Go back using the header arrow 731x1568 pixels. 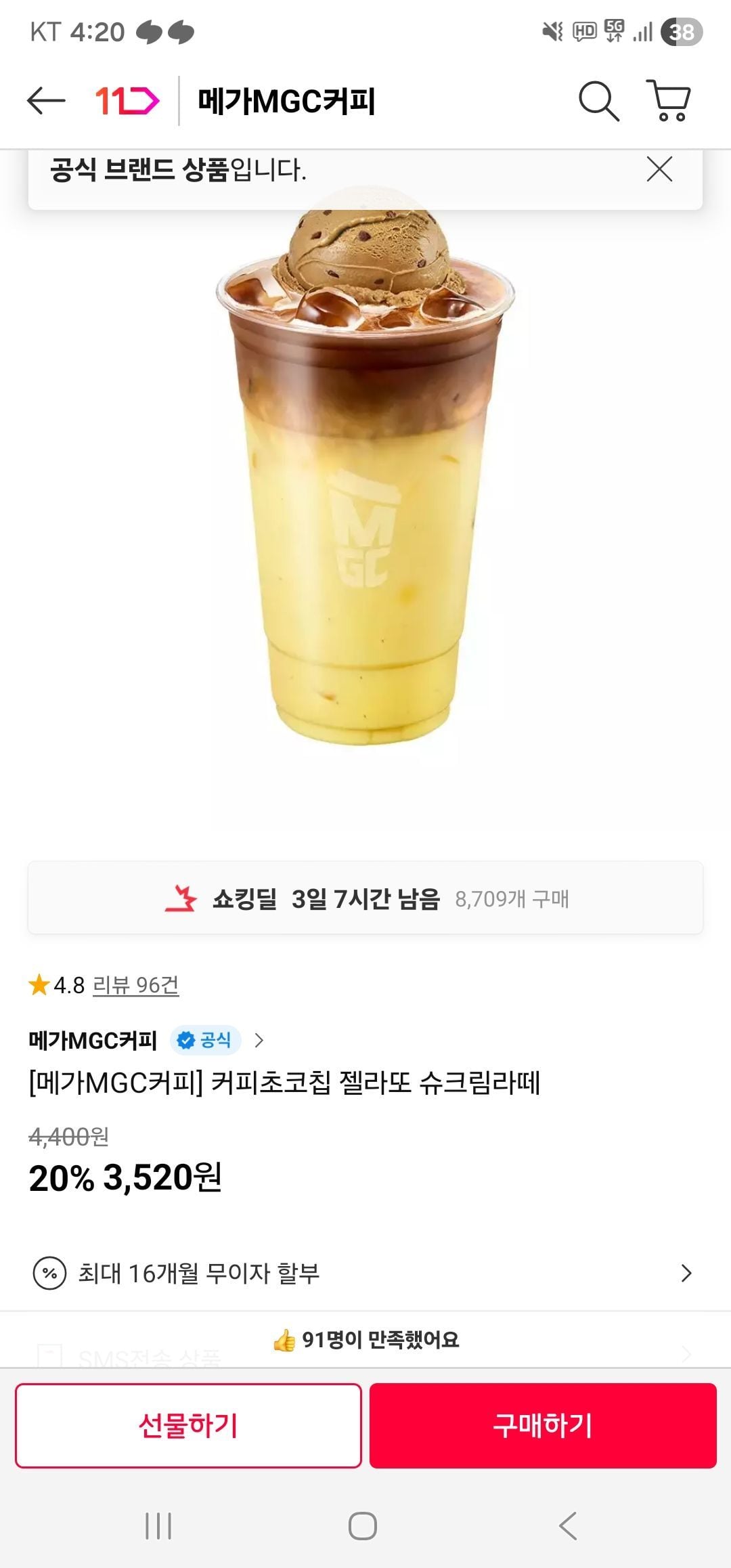click(x=46, y=101)
